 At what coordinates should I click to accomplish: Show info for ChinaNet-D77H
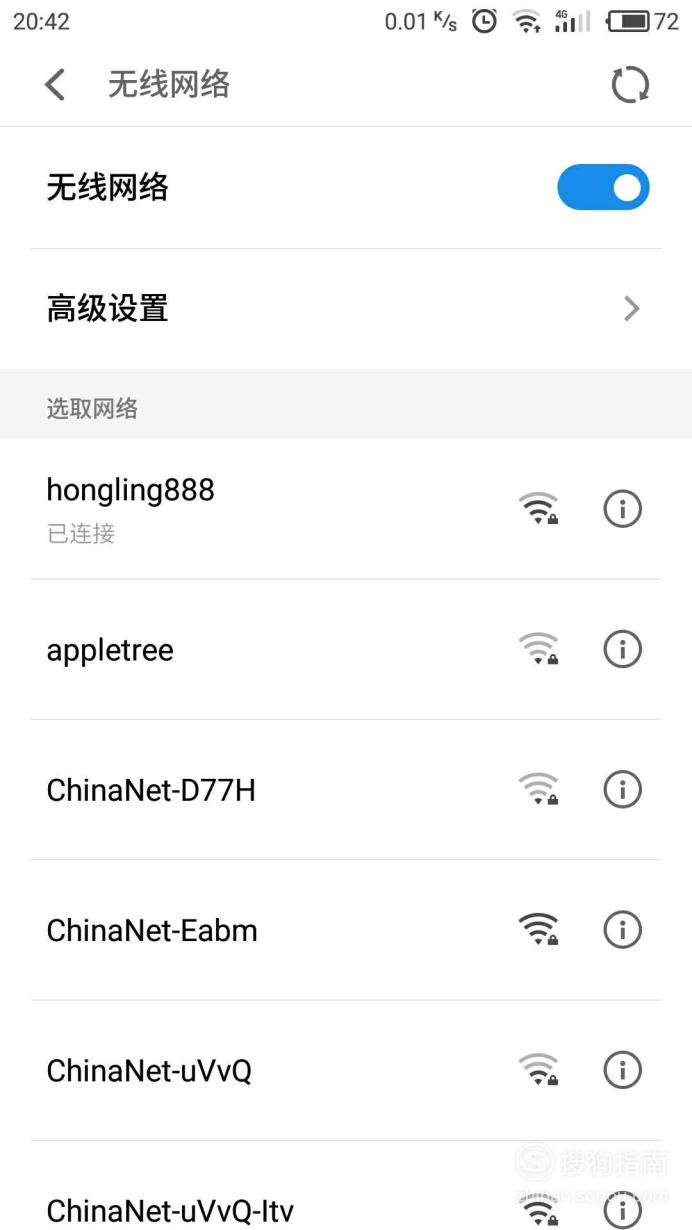coord(622,790)
